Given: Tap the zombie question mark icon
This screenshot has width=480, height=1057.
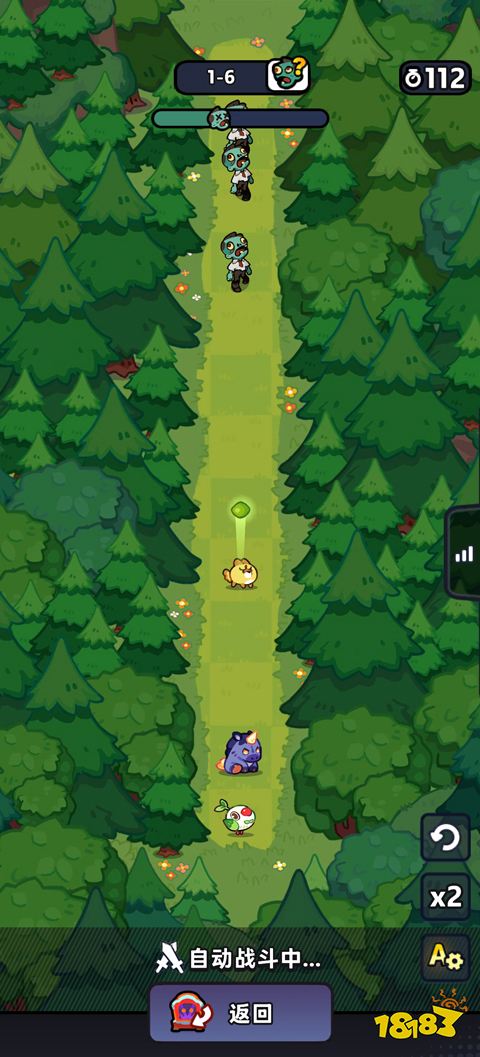Looking at the screenshot, I should [289, 76].
